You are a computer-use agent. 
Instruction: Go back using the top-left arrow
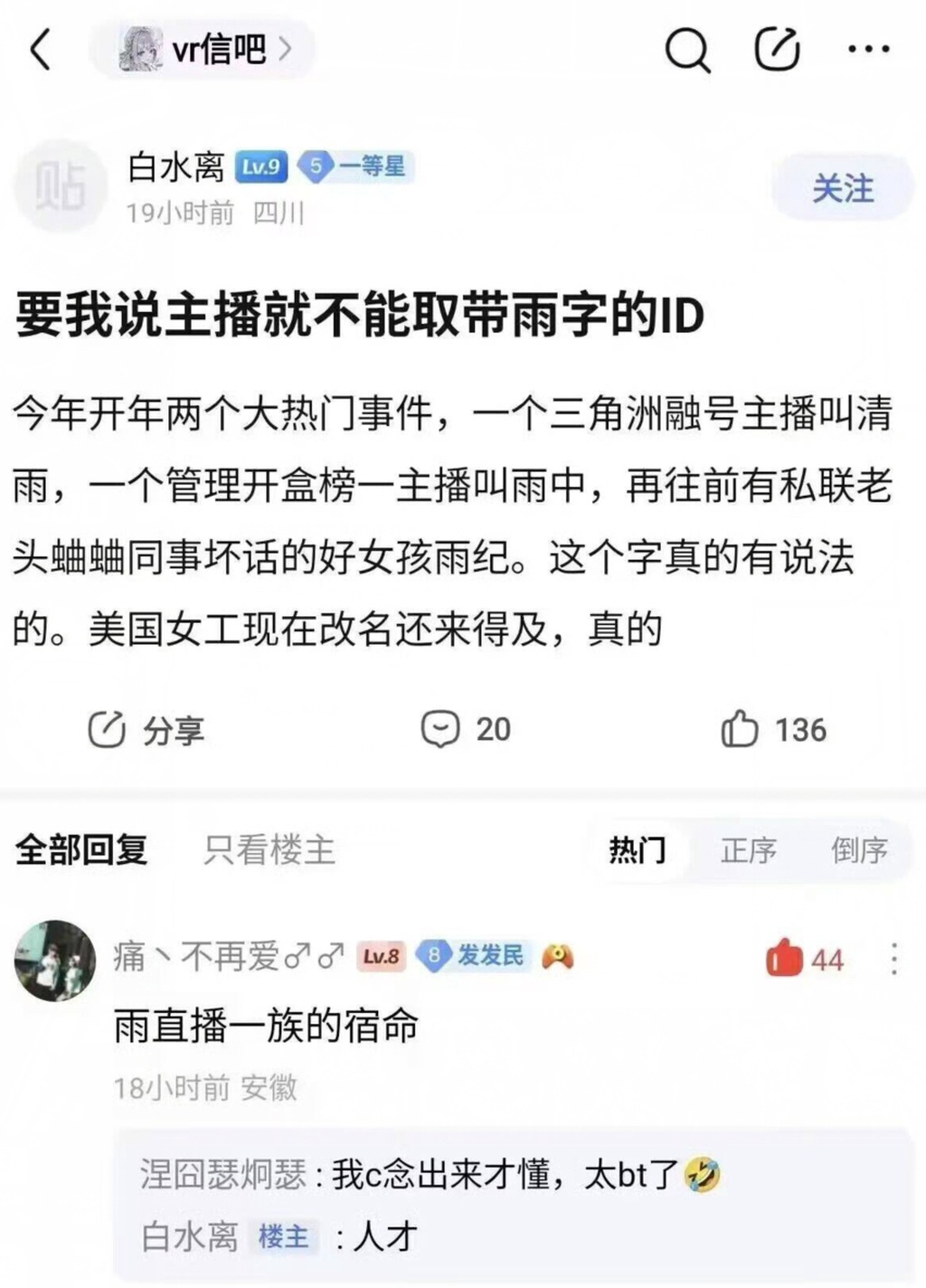click(41, 49)
